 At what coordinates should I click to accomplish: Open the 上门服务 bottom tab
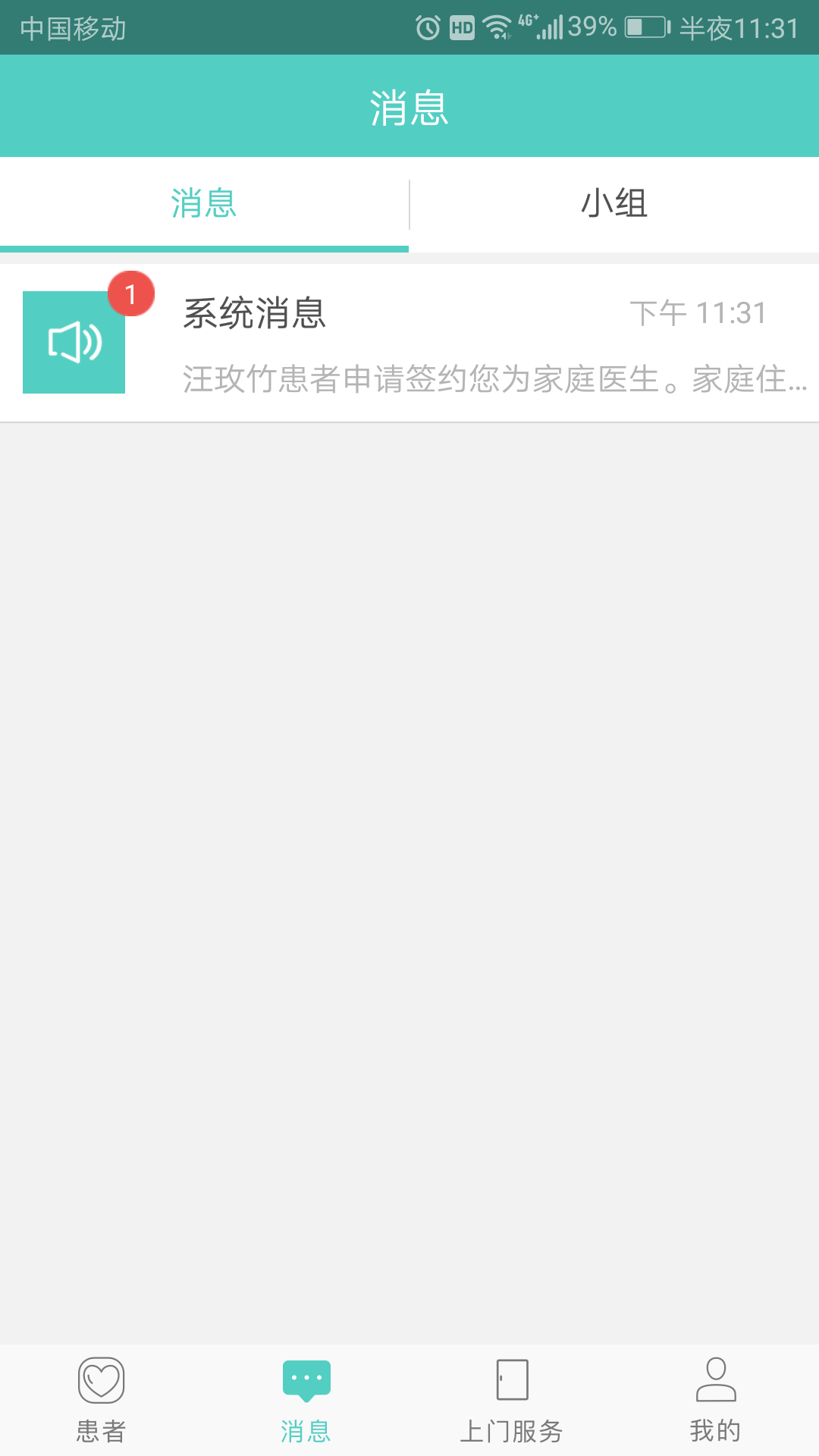point(512,1400)
